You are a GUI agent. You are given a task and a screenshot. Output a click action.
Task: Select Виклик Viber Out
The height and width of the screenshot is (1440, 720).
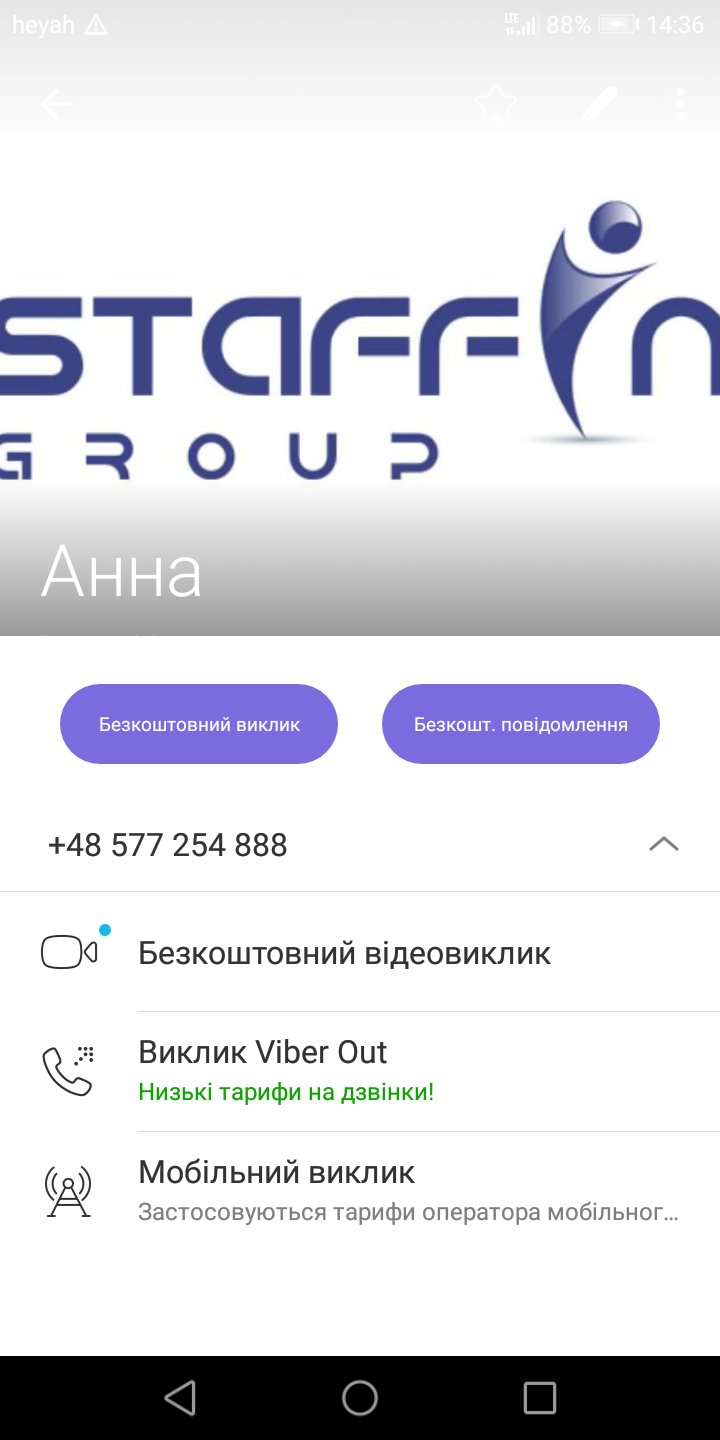(x=360, y=1071)
